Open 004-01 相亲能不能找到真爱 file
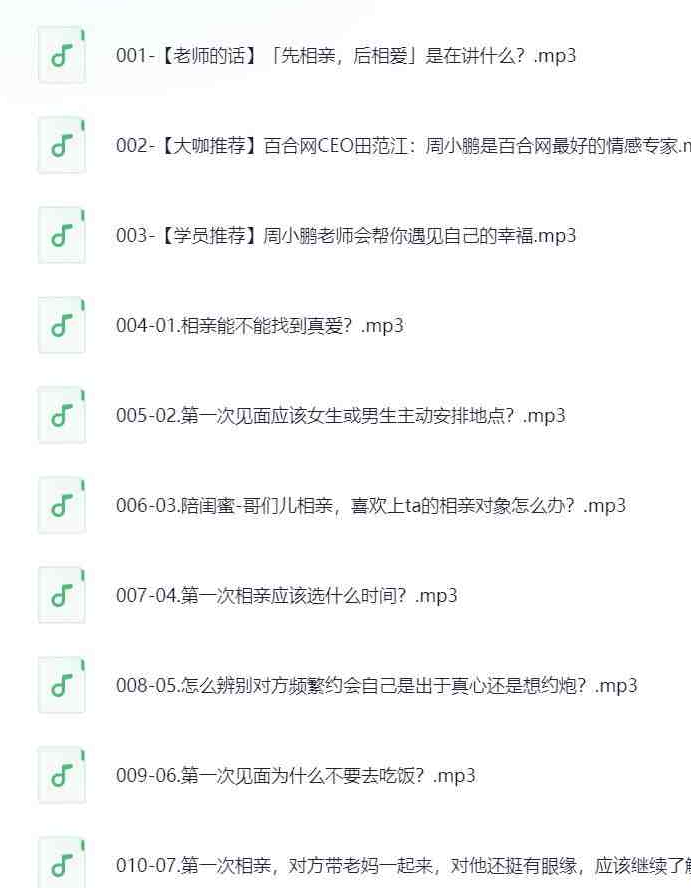This screenshot has height=888, width=691. (x=259, y=326)
